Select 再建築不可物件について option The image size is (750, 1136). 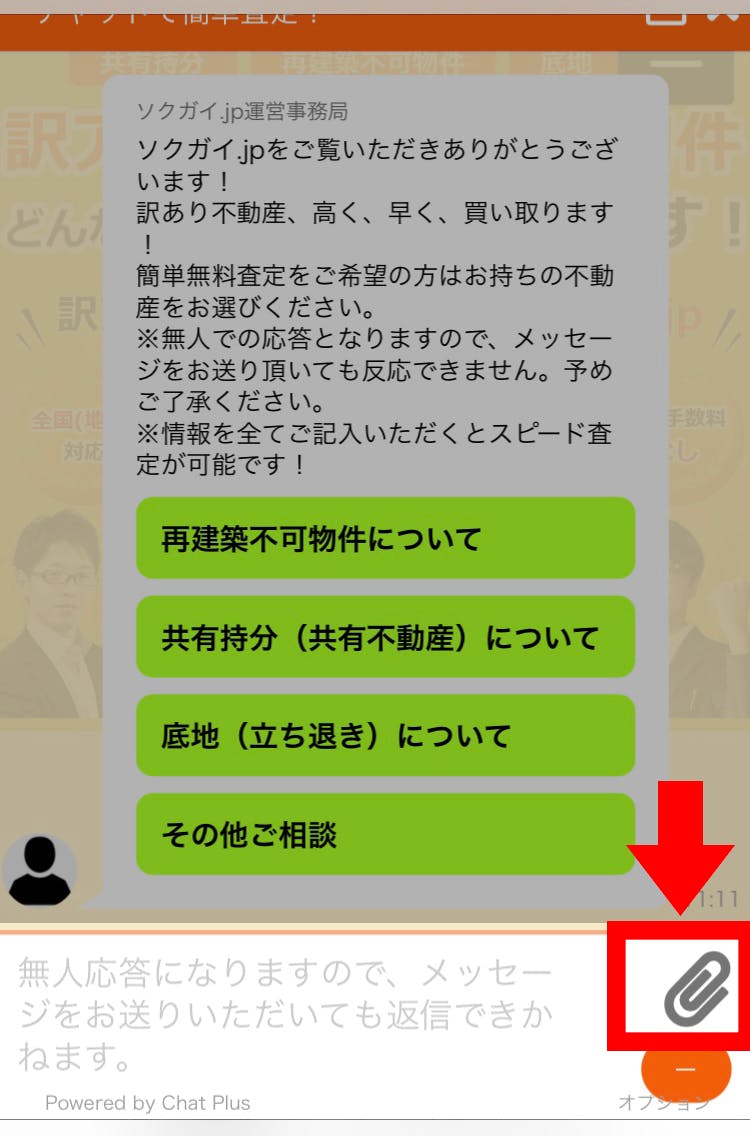coord(385,538)
